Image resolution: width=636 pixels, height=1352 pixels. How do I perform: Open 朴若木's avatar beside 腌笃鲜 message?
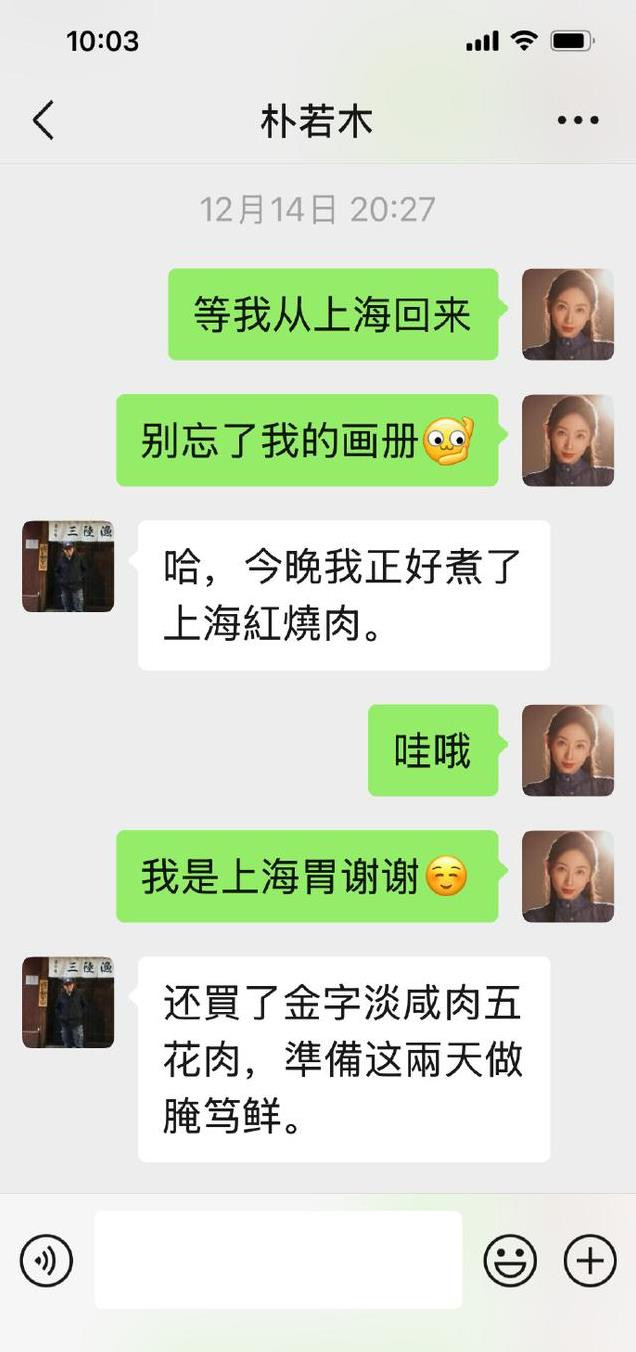click(x=68, y=1002)
